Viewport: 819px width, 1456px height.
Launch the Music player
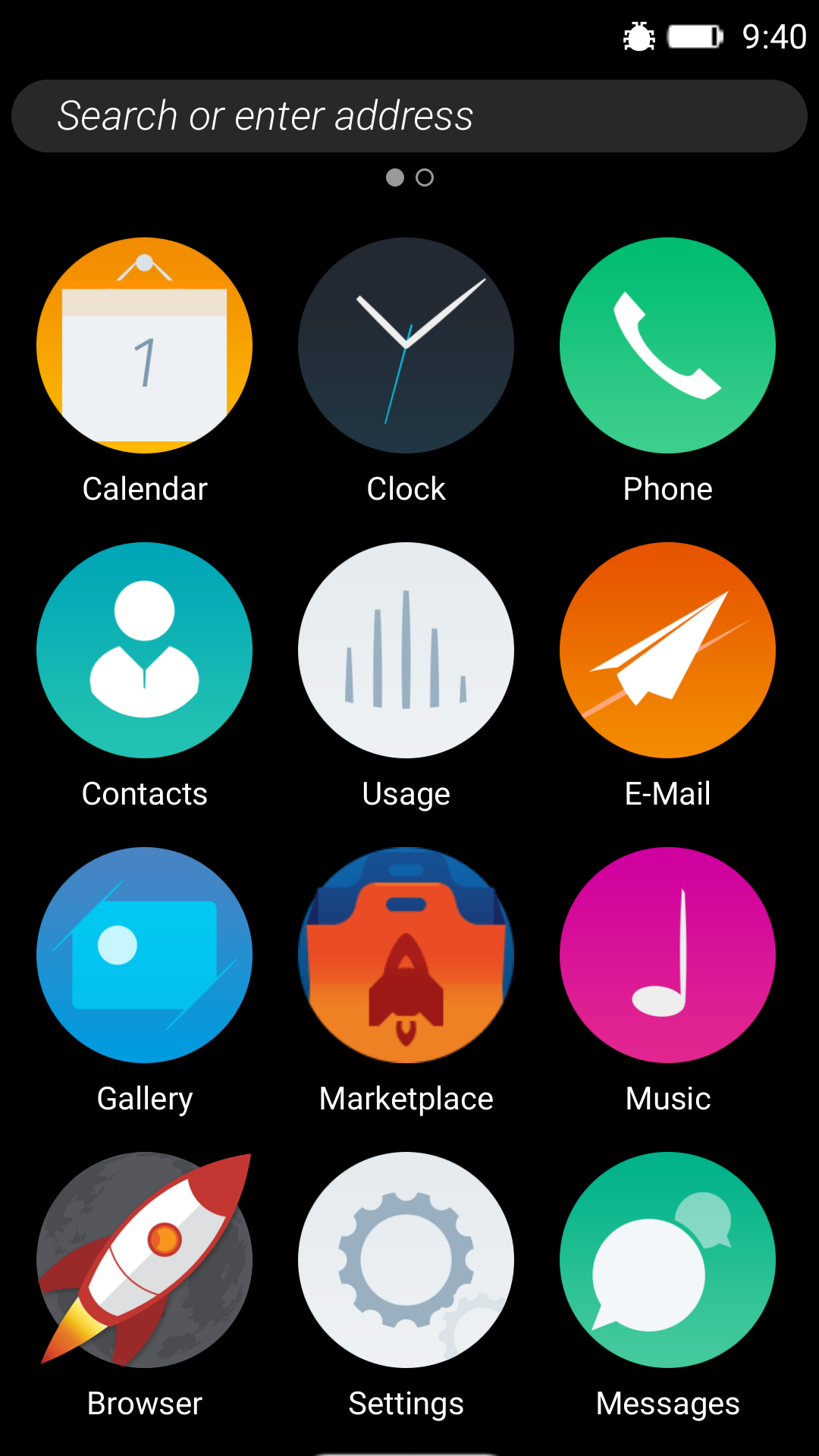pyautogui.click(x=667, y=955)
